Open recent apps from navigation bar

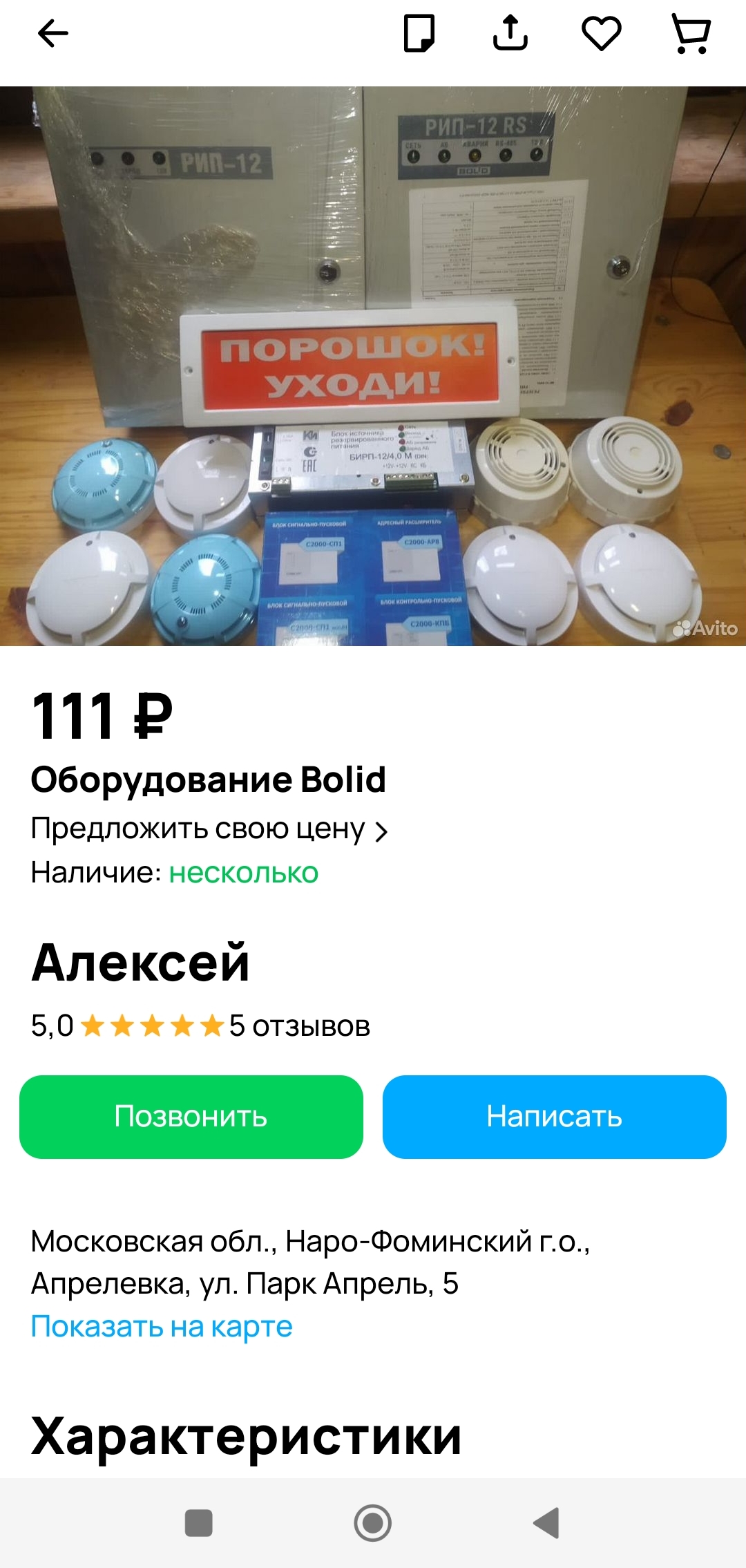click(x=199, y=1523)
